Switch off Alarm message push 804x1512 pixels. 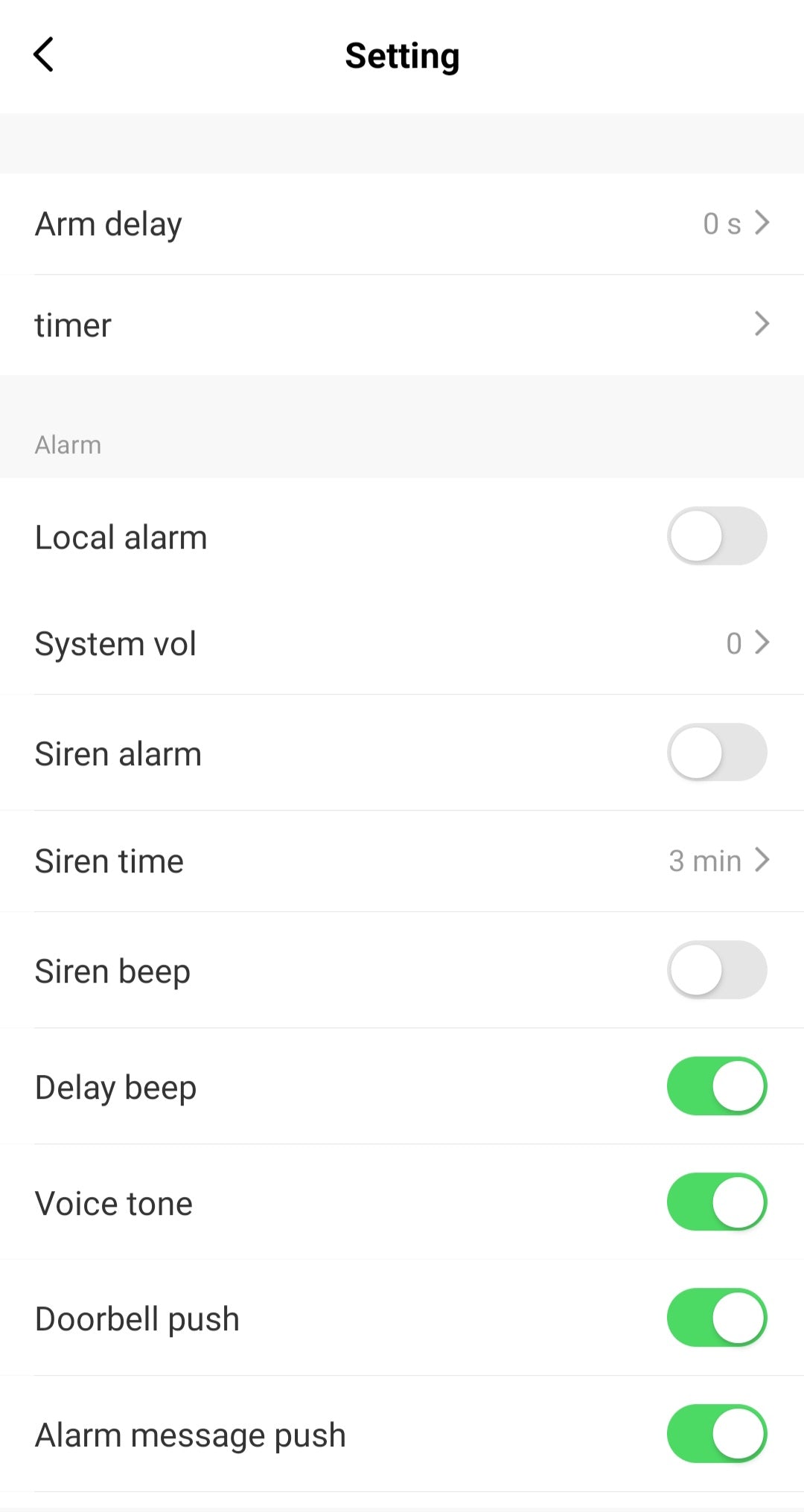point(716,1434)
